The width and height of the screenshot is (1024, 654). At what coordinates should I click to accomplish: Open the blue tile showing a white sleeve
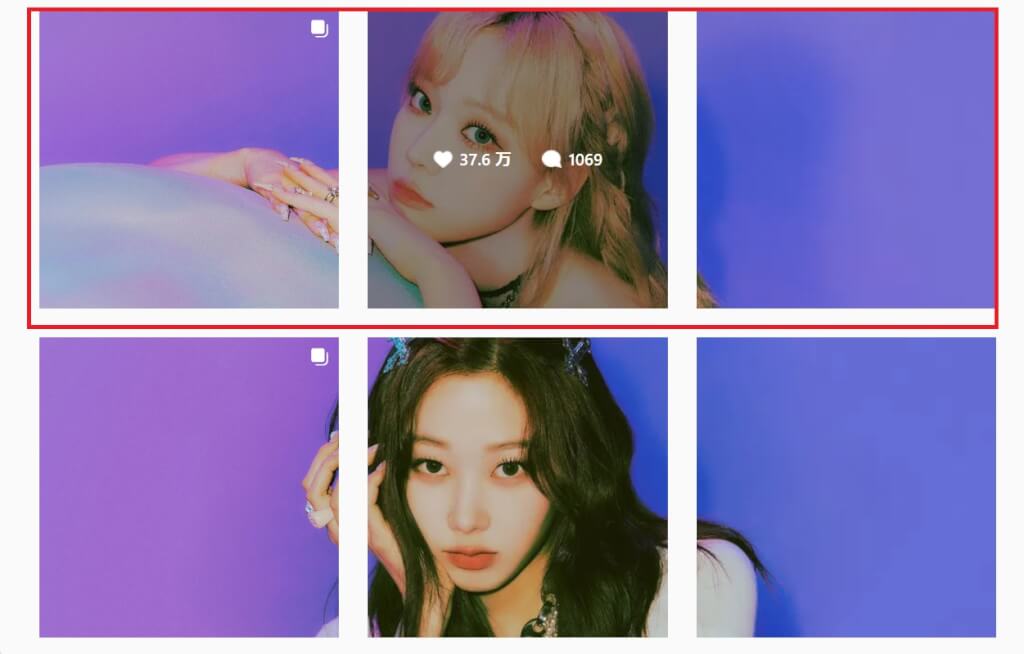coord(846,487)
